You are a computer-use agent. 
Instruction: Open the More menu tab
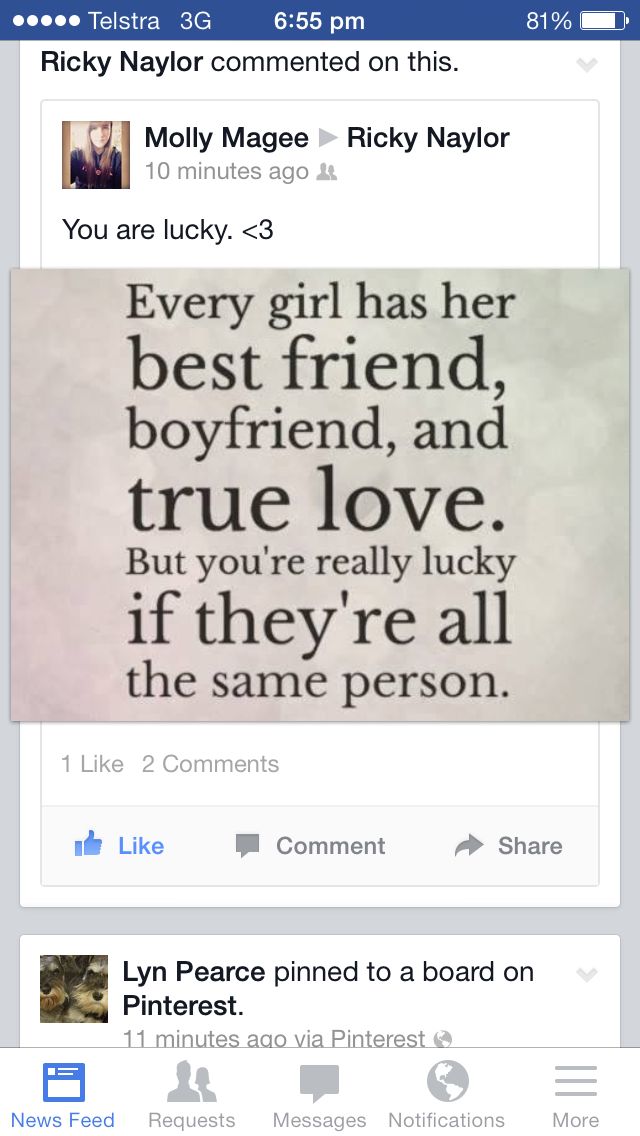click(x=575, y=1096)
